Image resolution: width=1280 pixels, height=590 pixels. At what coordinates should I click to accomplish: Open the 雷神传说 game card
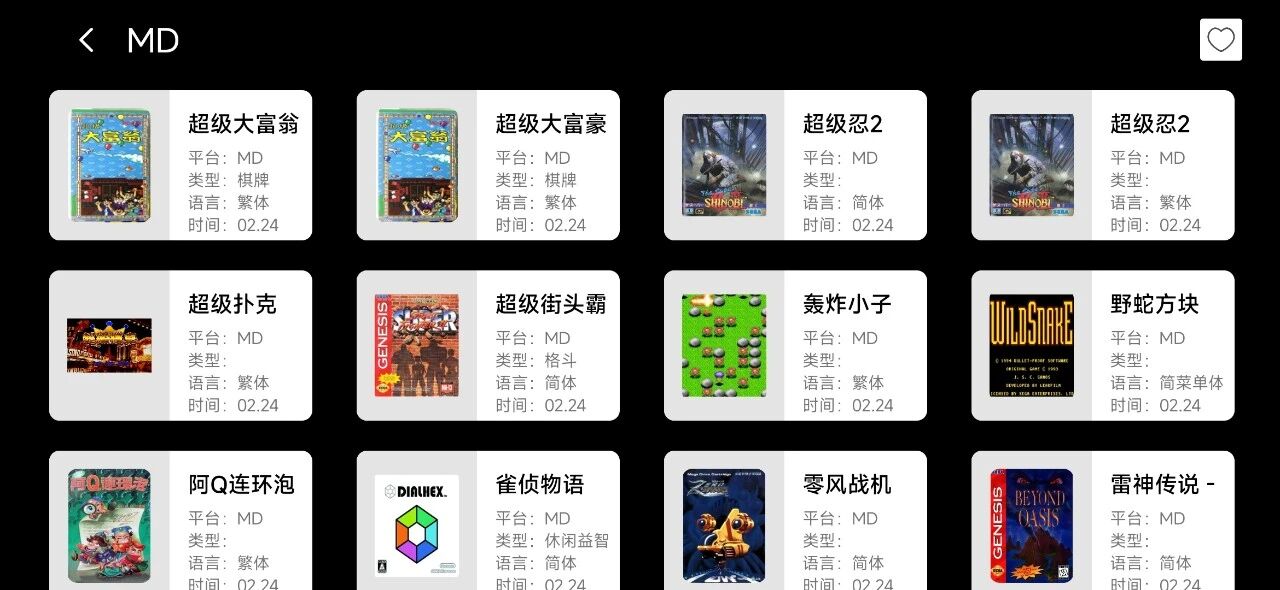pos(1102,522)
